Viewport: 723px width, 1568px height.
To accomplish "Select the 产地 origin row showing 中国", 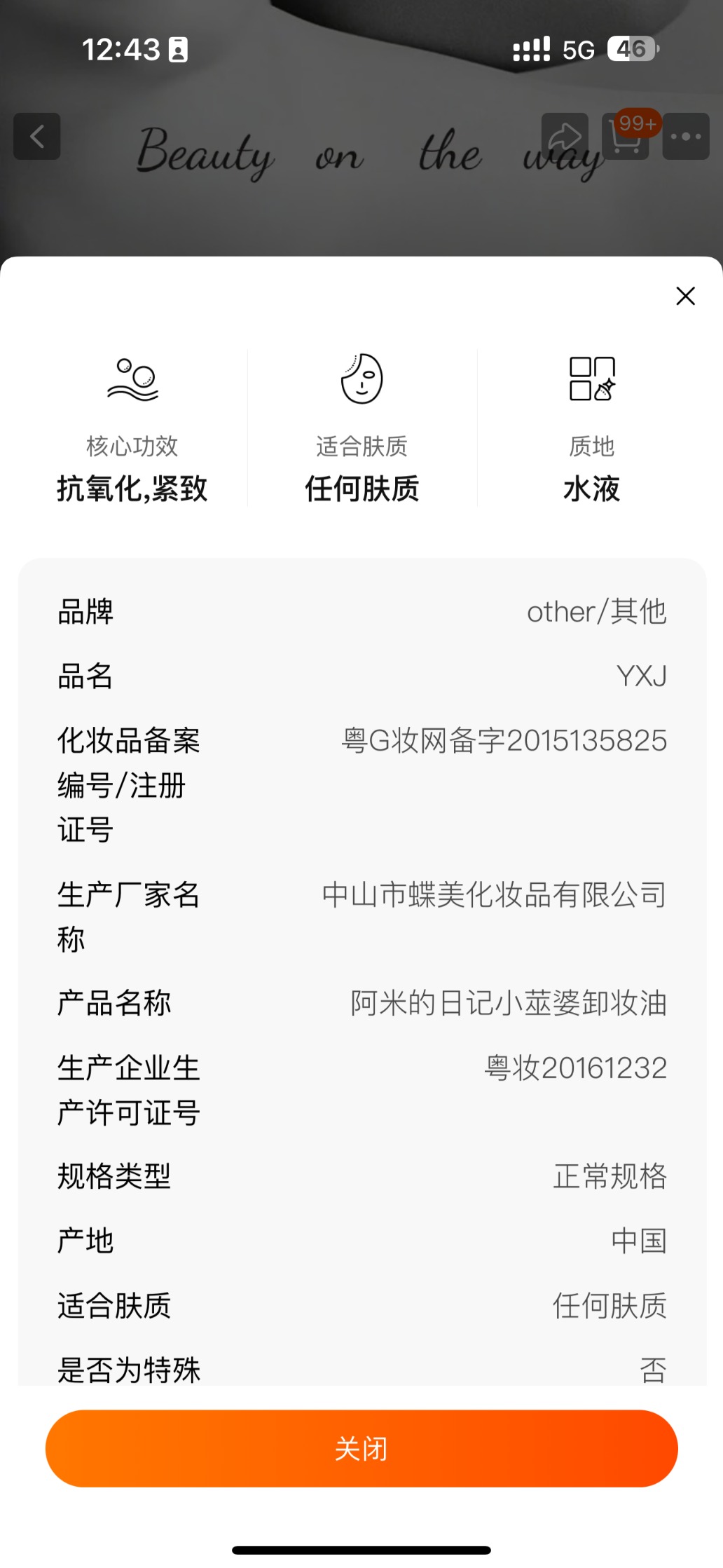I will pyautogui.click(x=361, y=1241).
